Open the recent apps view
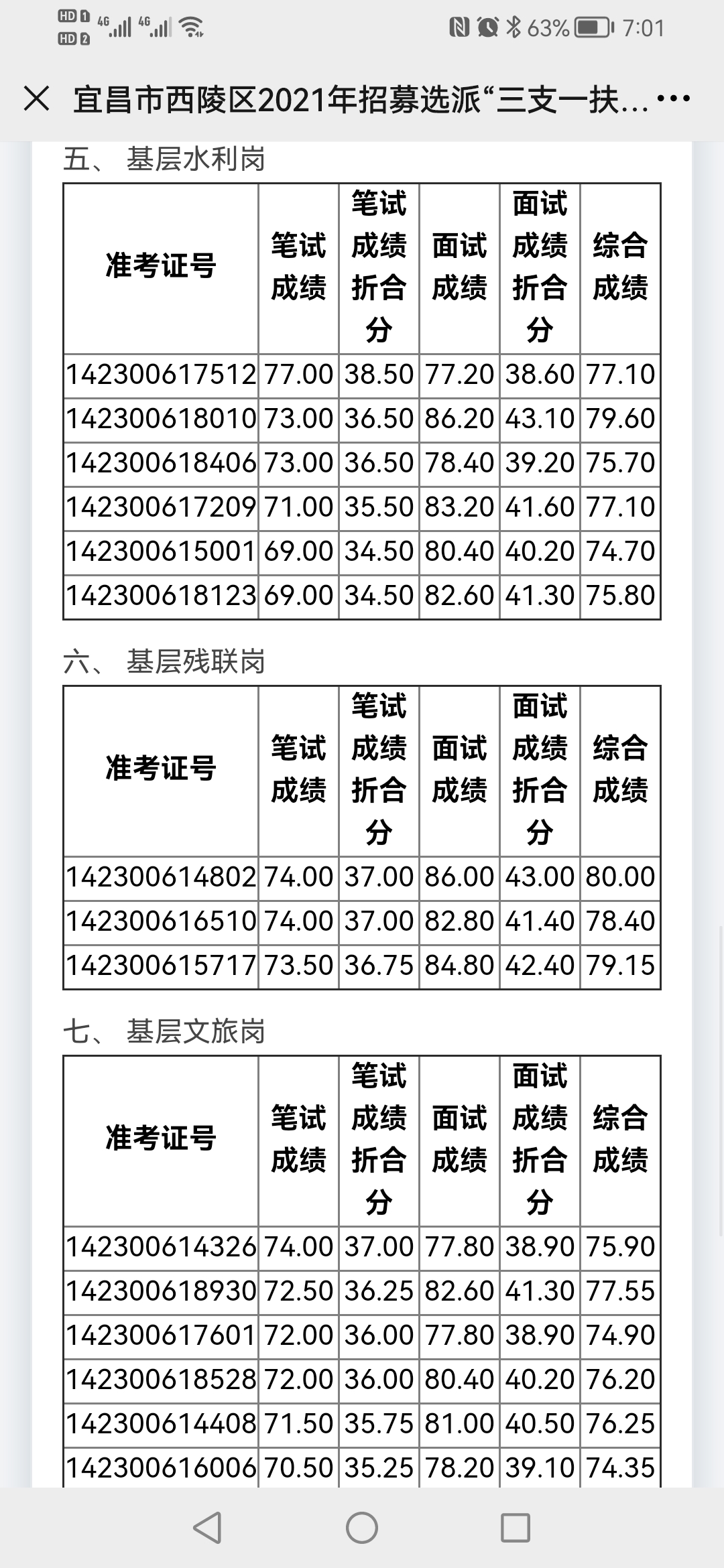Image resolution: width=724 pixels, height=1568 pixels. [516, 1527]
